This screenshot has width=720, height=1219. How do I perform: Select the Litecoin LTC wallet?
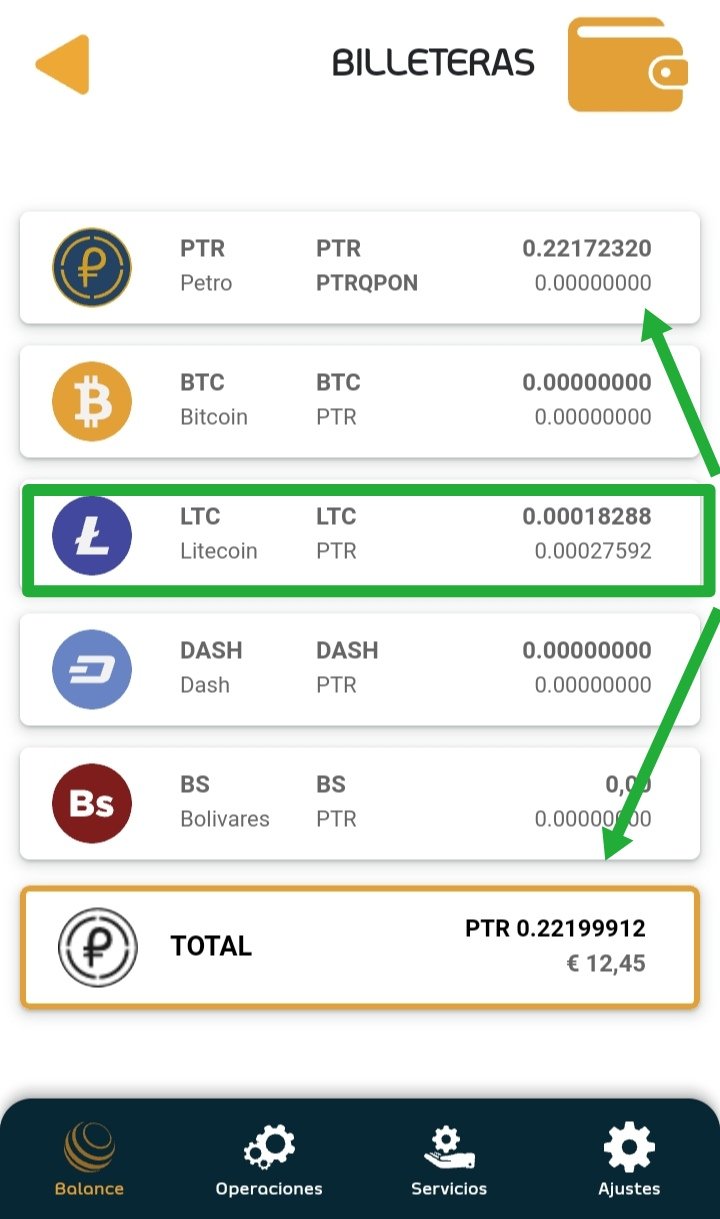tap(359, 535)
